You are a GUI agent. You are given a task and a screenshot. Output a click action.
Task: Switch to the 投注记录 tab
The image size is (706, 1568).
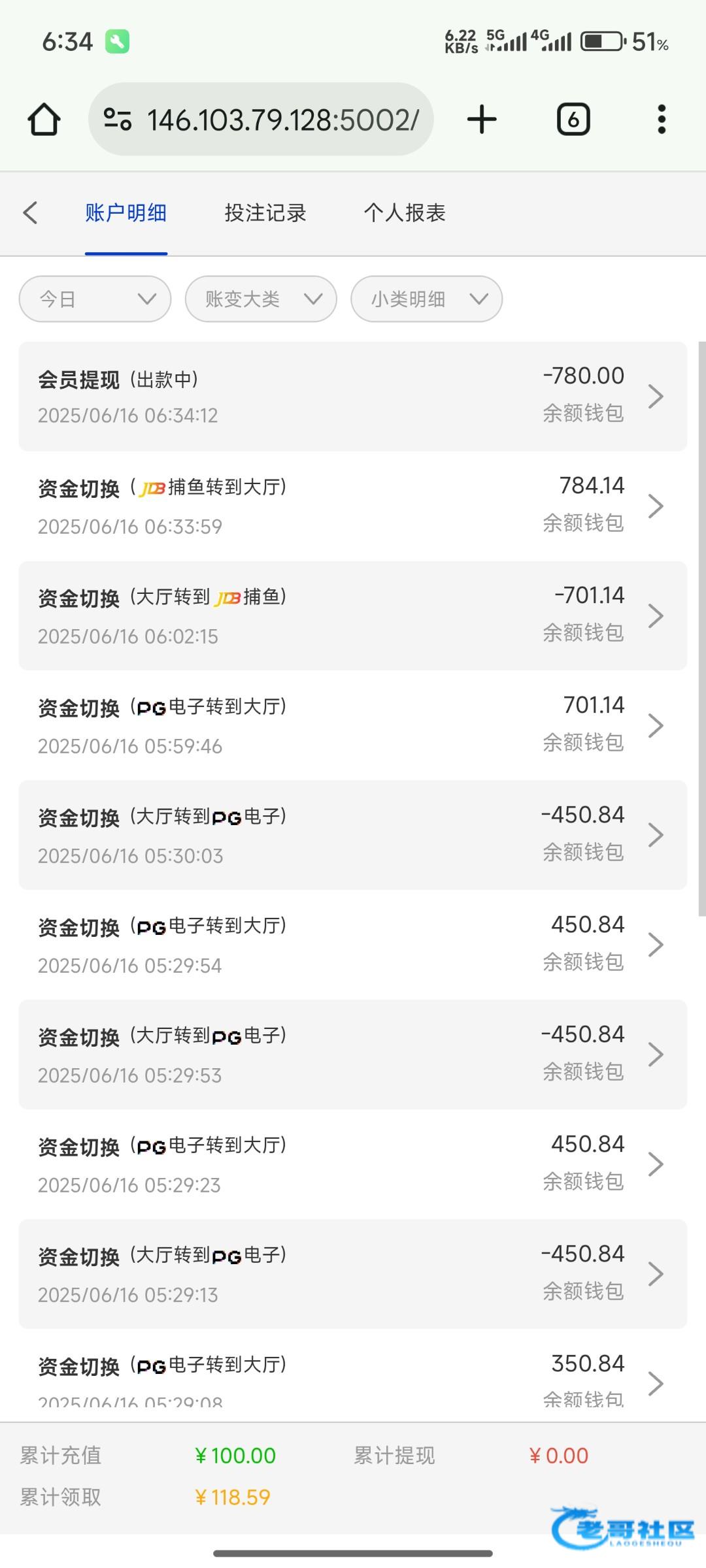tap(265, 212)
